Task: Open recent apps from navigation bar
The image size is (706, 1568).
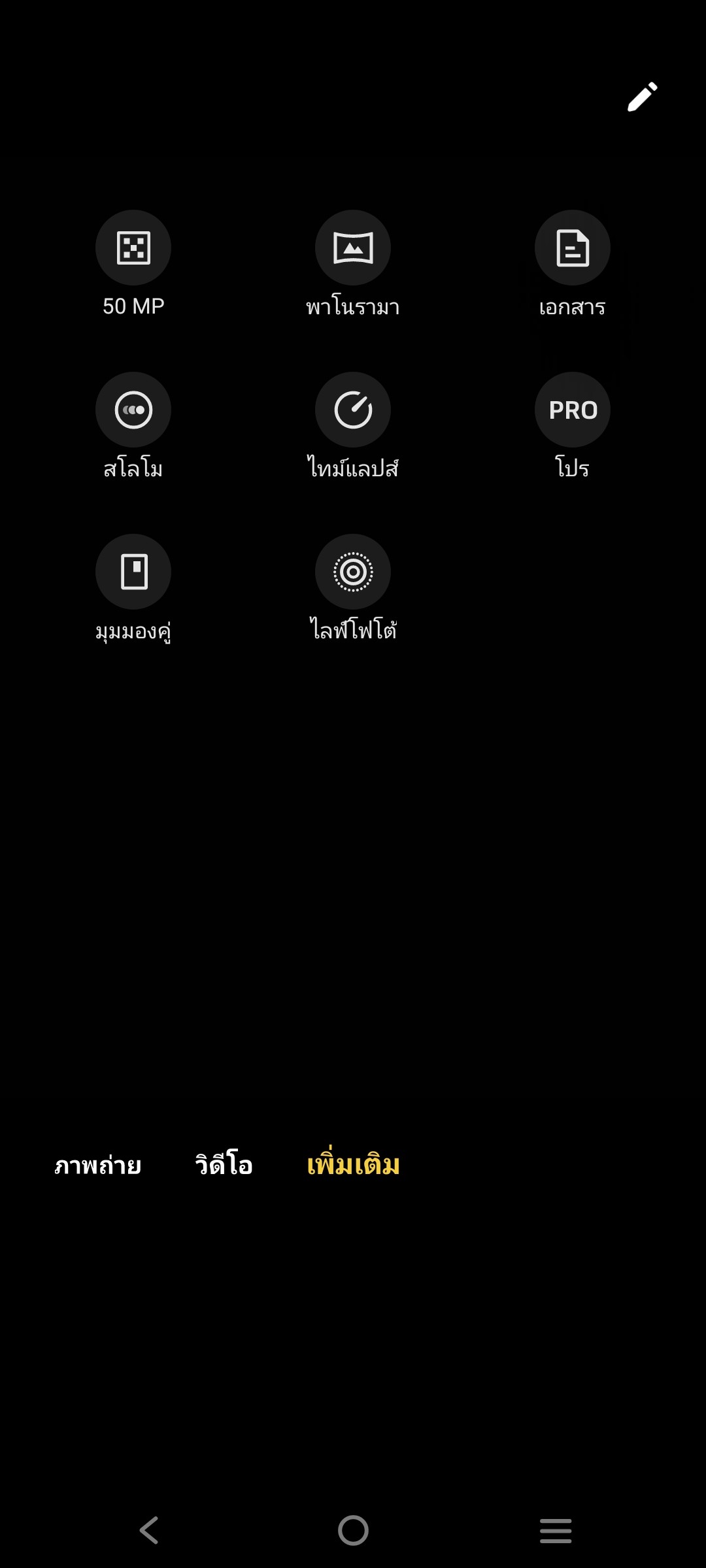Action: click(x=556, y=1530)
